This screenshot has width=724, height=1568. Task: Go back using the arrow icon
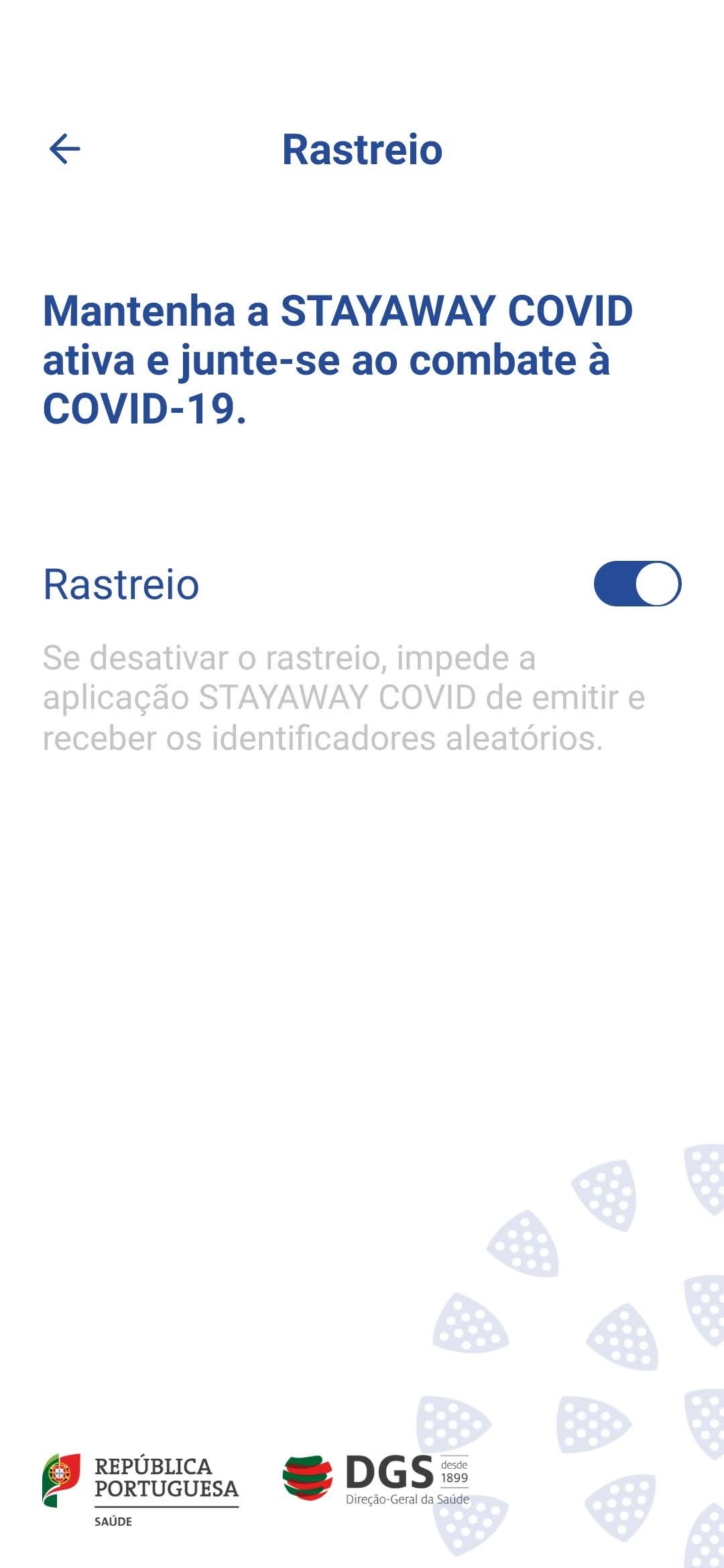(65, 149)
